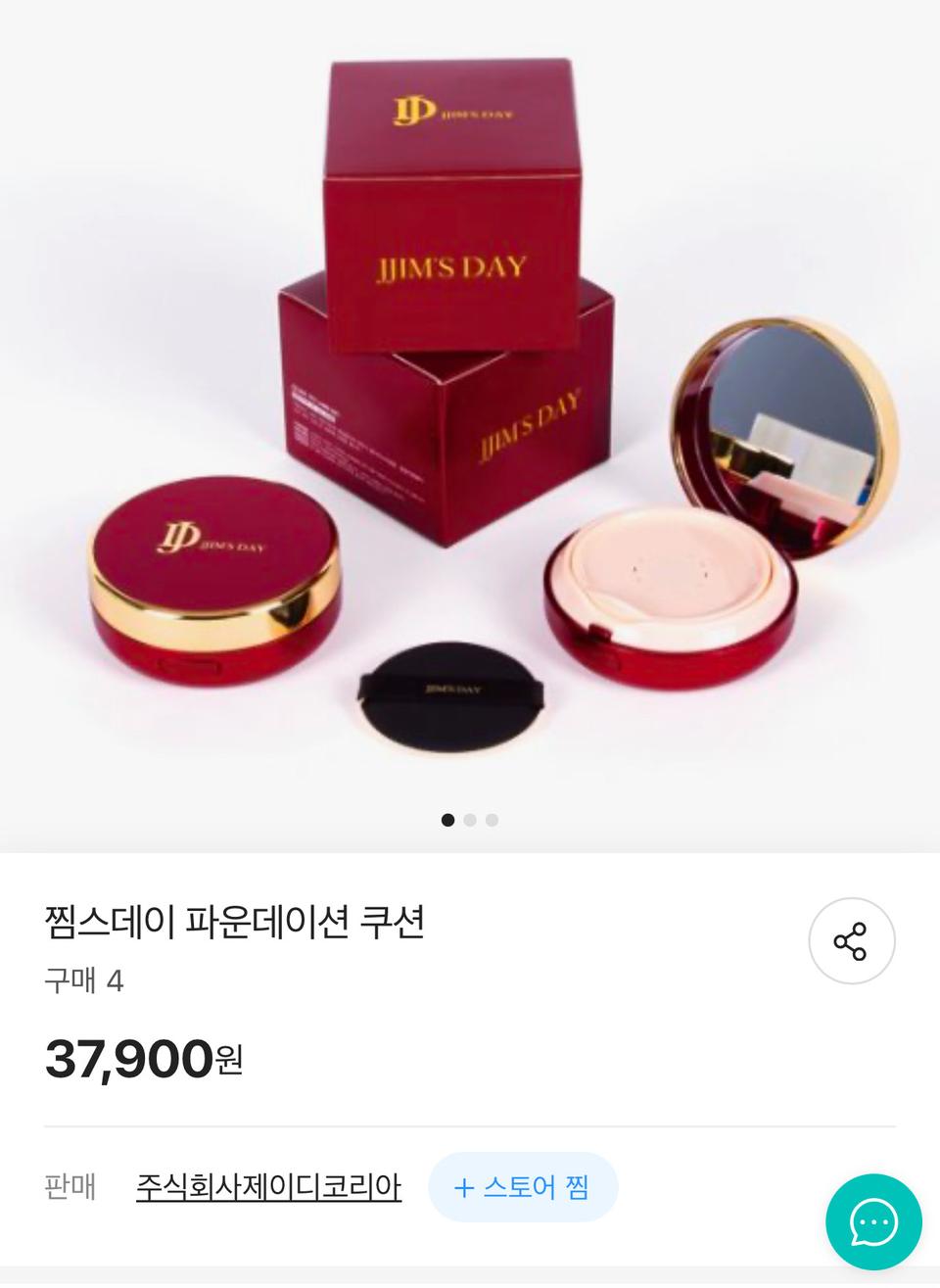Tap the plus icon inside the 스토어 찜 button

coord(467,1187)
